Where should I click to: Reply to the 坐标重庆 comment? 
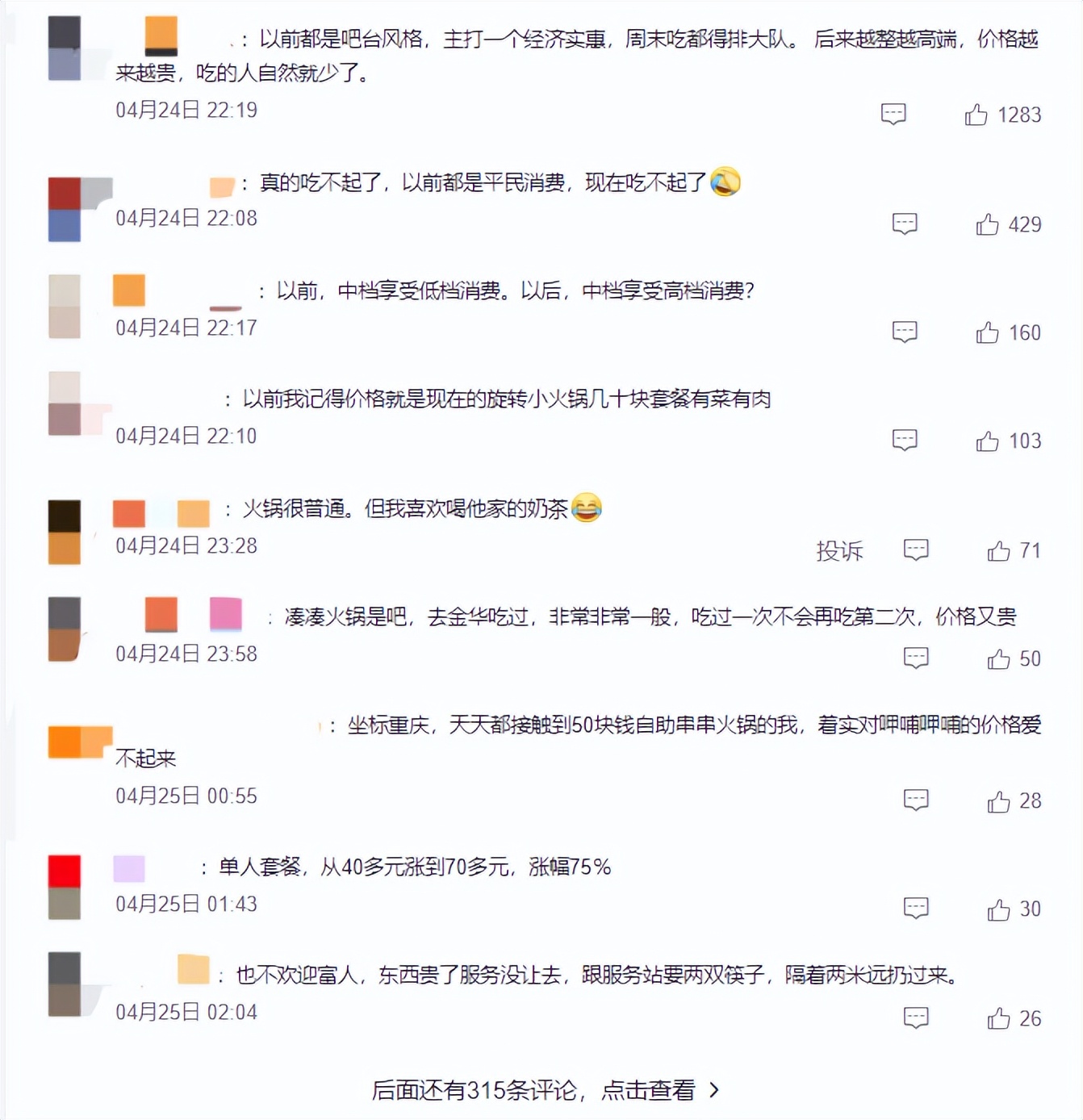click(916, 800)
